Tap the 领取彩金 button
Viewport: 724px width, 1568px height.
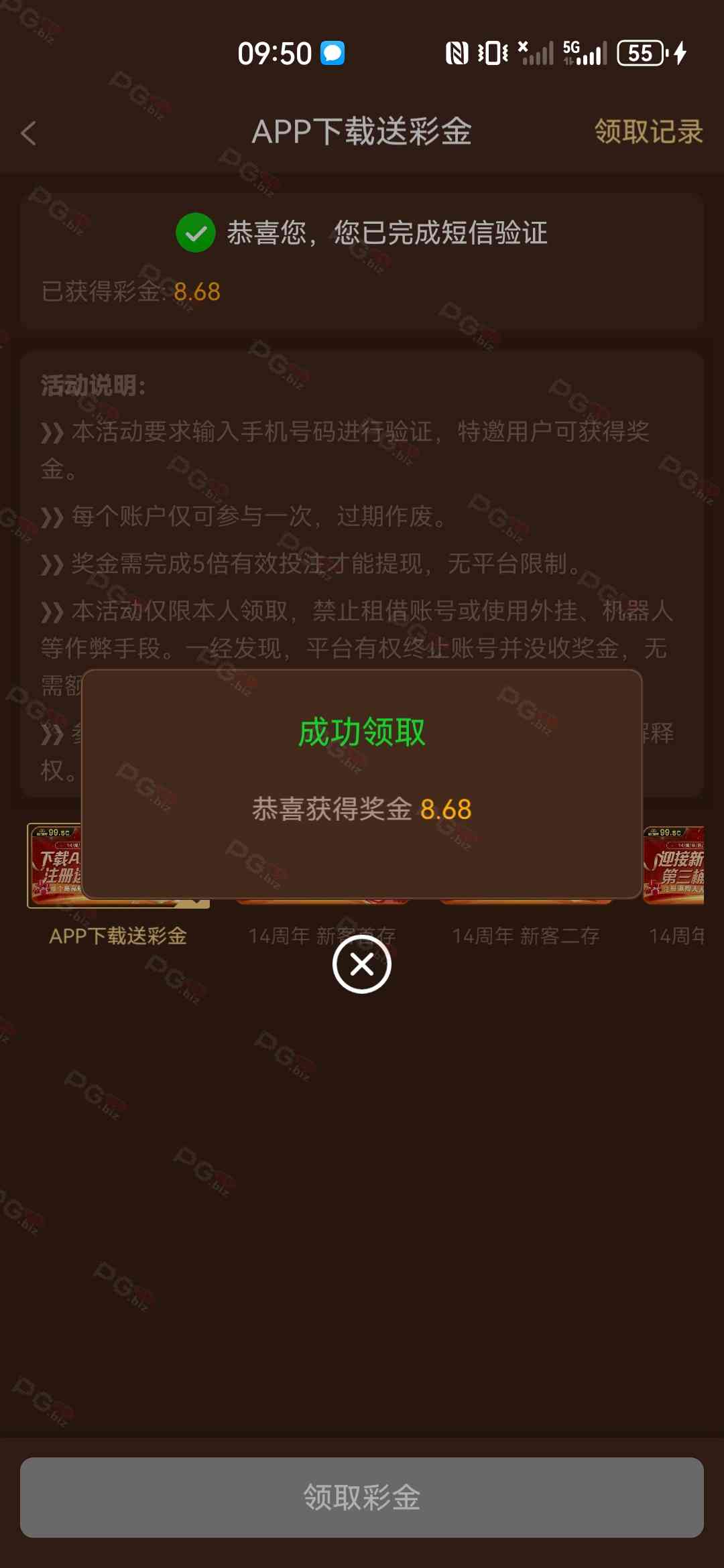pyautogui.click(x=362, y=1496)
